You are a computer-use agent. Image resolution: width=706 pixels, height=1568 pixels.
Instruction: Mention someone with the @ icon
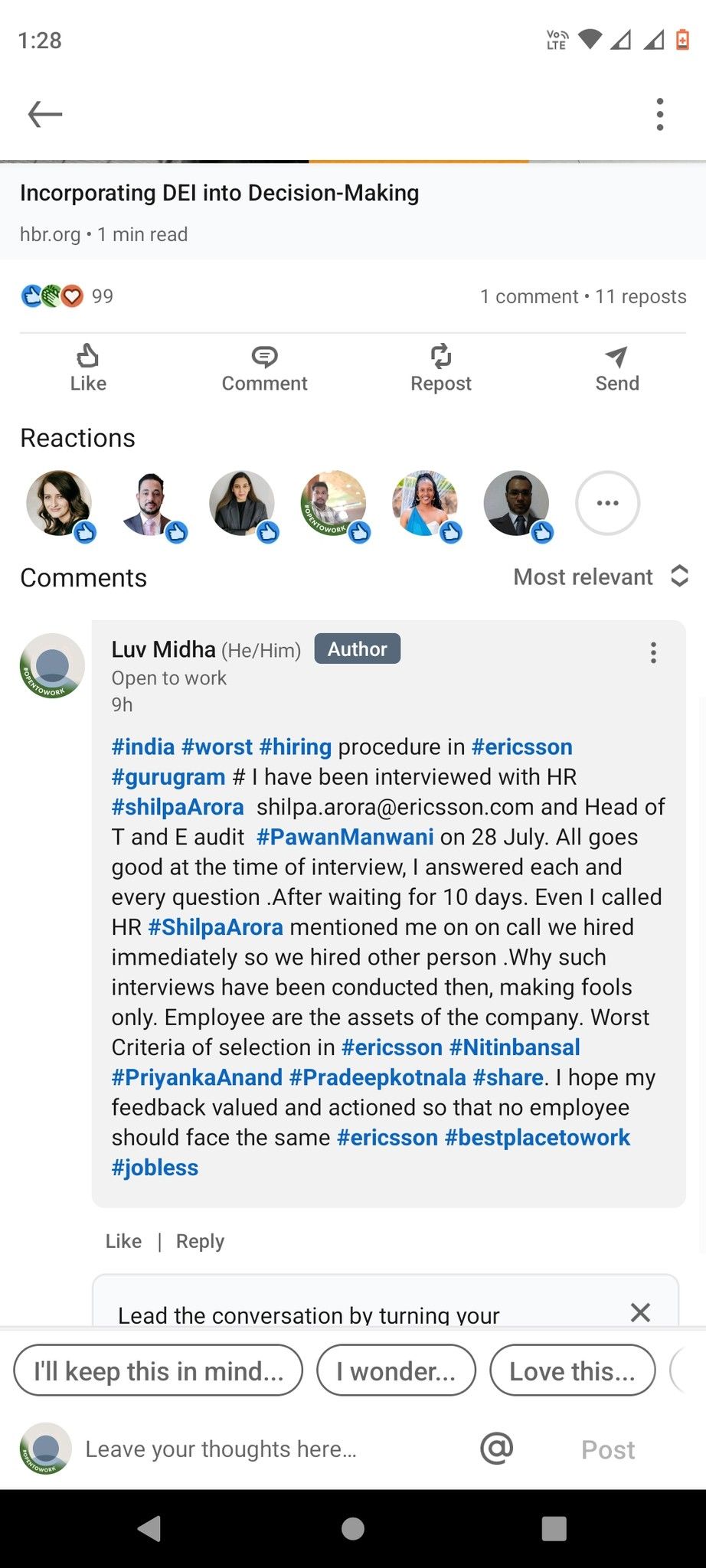click(496, 1449)
